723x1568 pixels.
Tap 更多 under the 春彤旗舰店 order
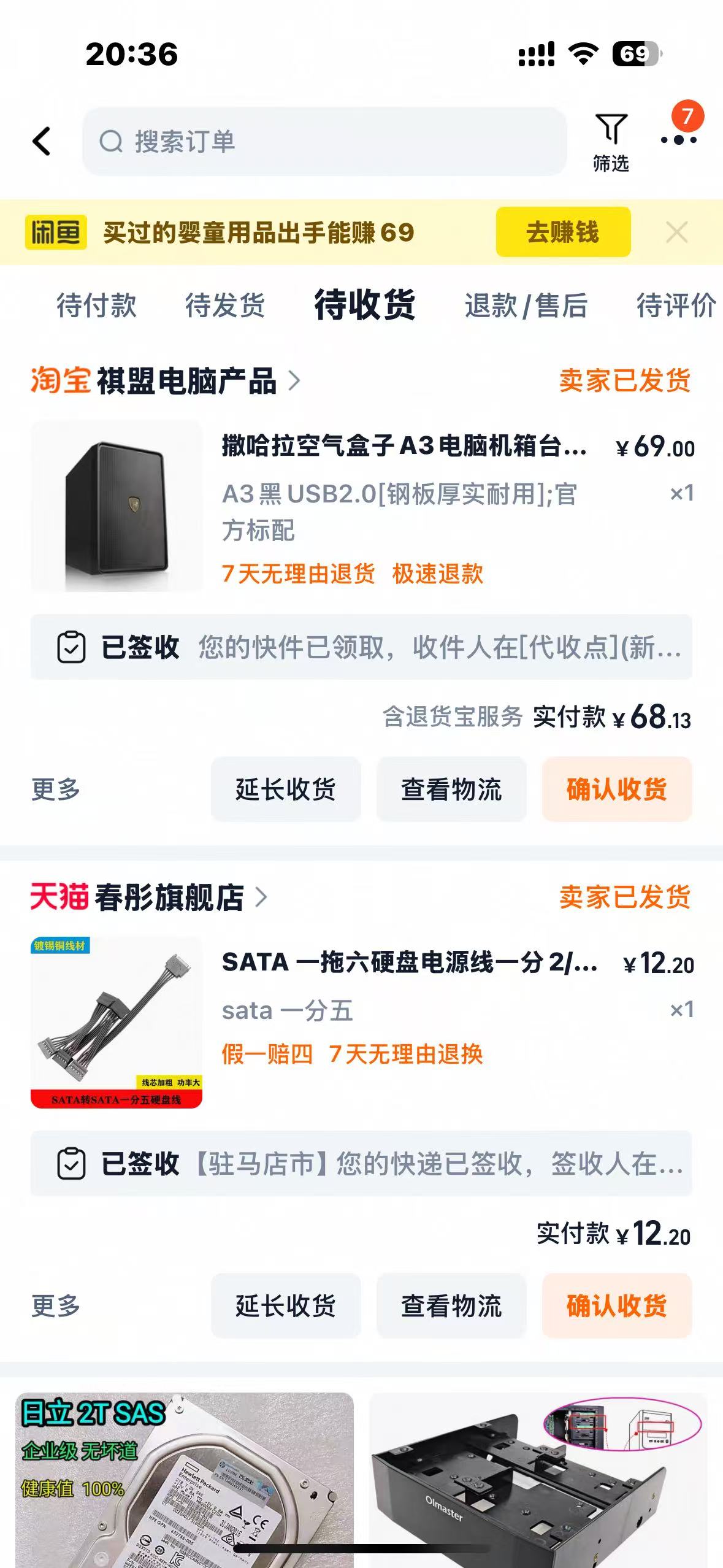coord(56,1305)
